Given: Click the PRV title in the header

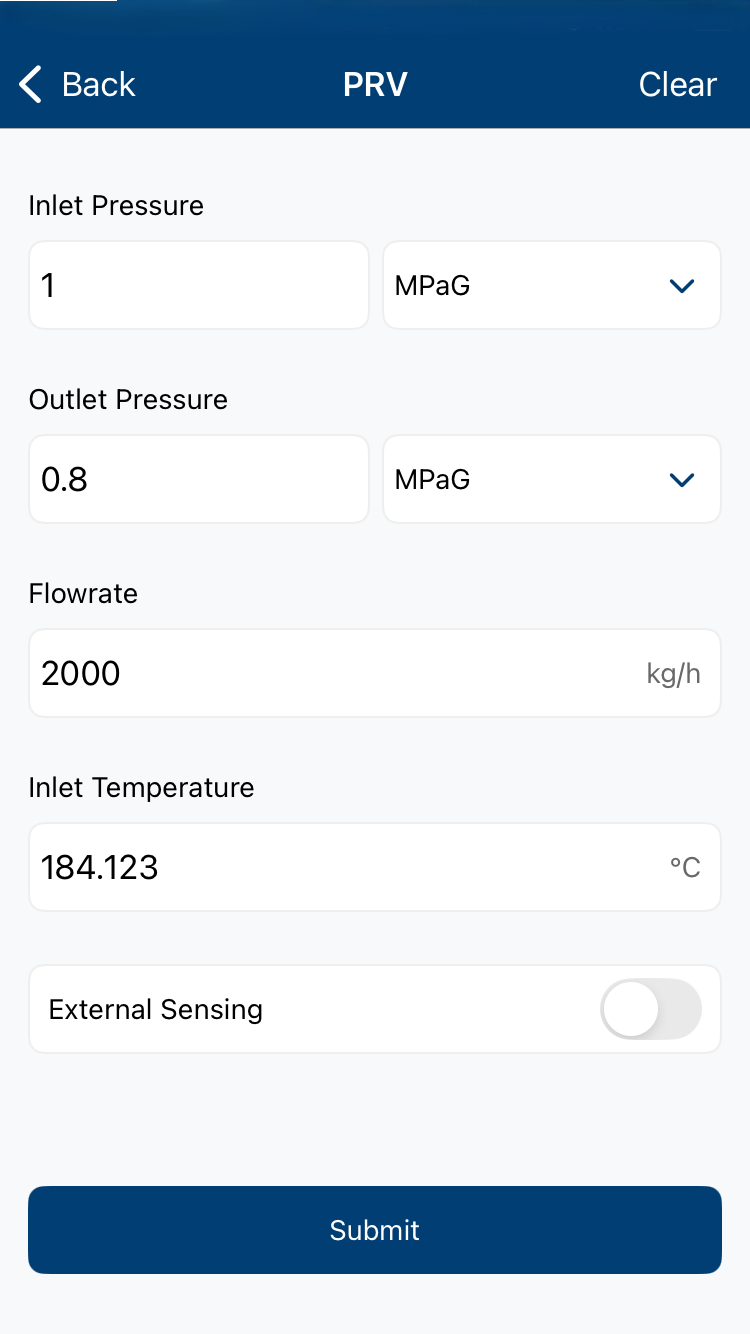Looking at the screenshot, I should tap(375, 84).
